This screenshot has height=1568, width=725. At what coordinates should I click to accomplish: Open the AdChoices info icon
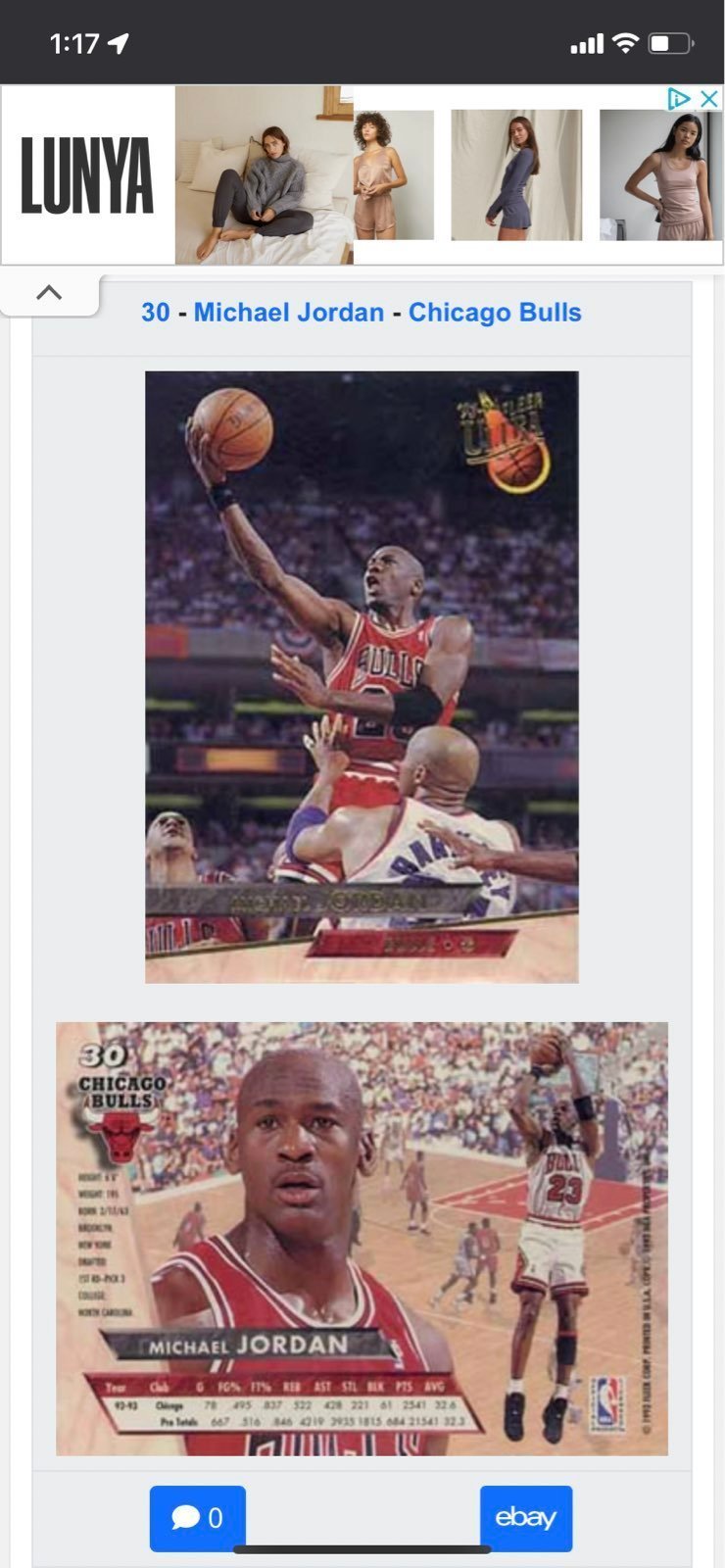click(x=679, y=98)
